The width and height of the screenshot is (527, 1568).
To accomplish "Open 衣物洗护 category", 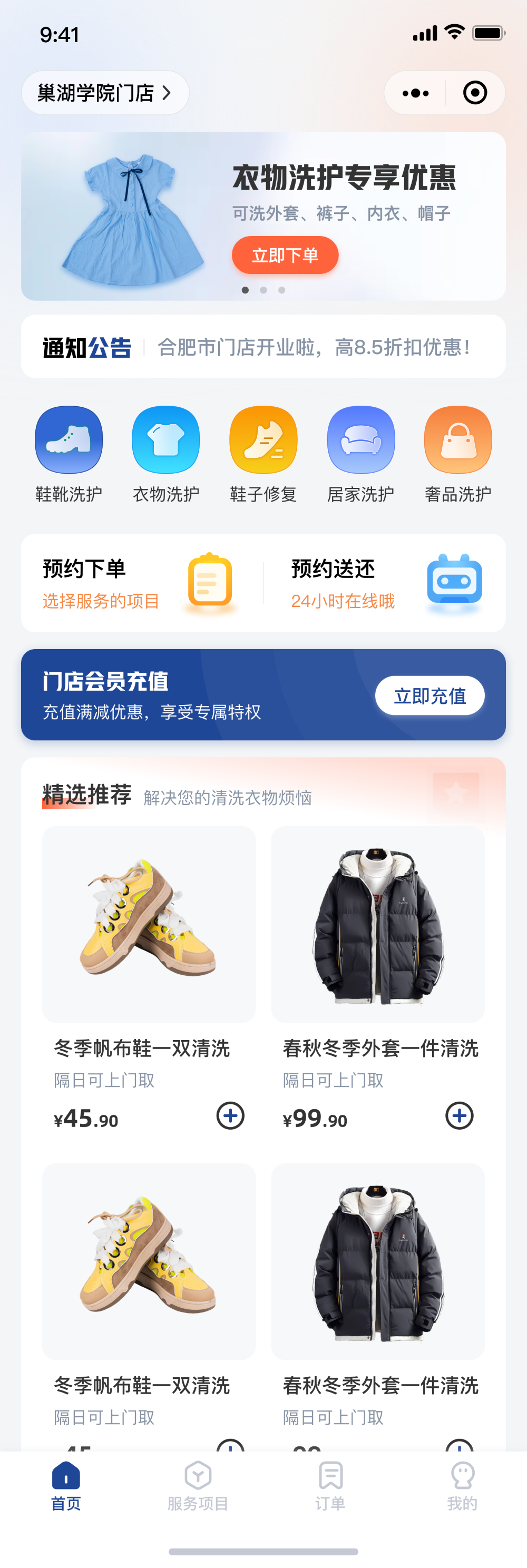I will click(166, 454).
